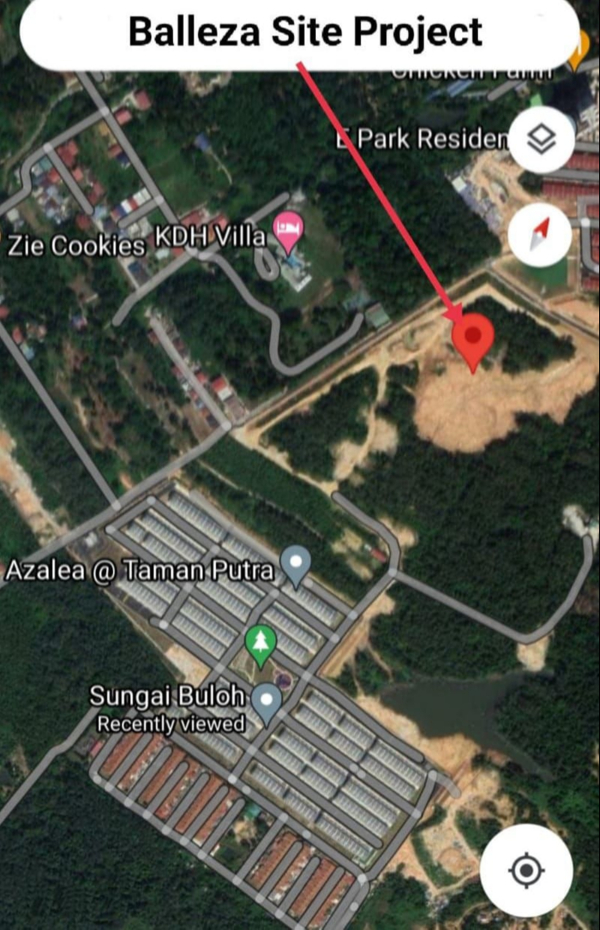Center the map on my location
600x930 pixels.
(x=526, y=871)
